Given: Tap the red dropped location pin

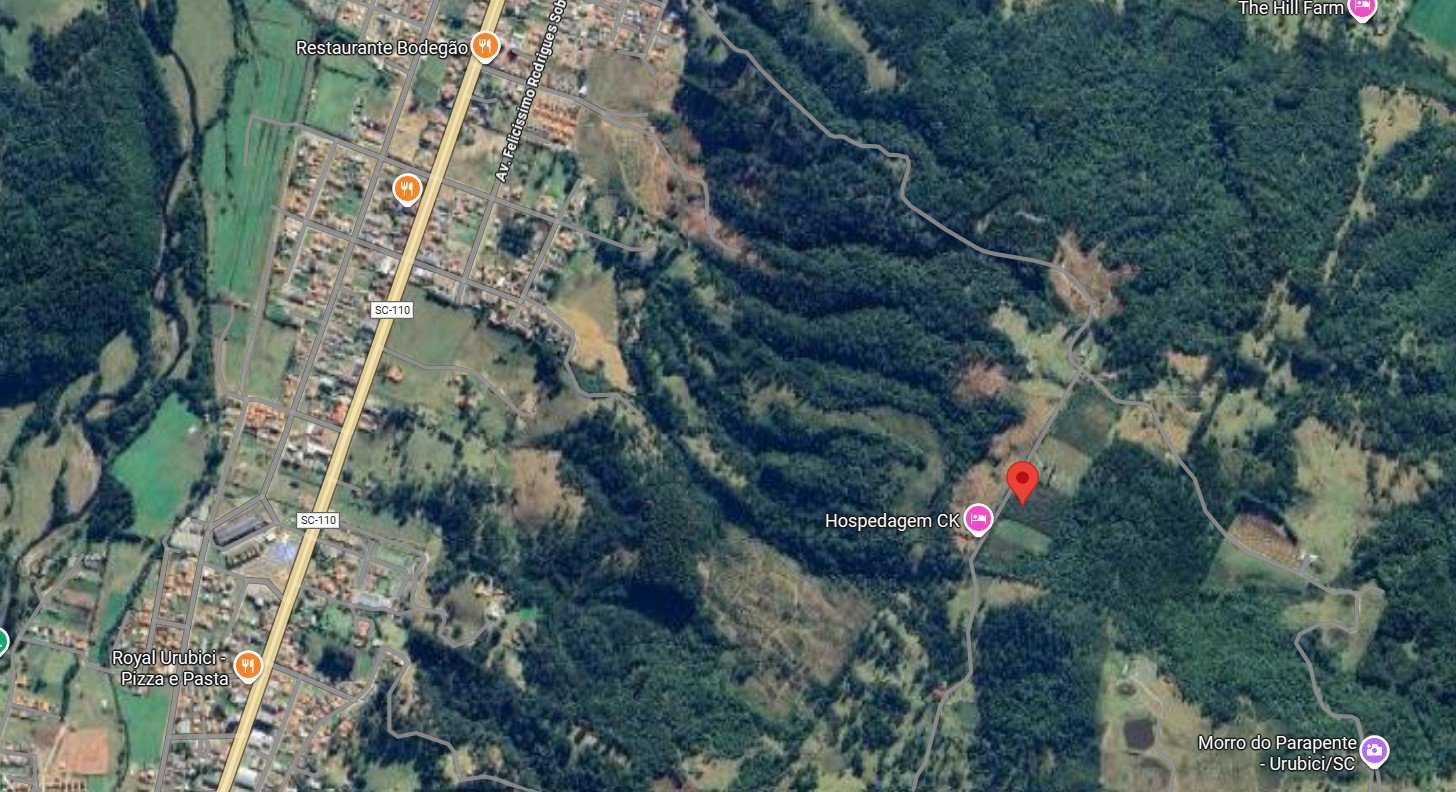Looking at the screenshot, I should pos(1022,481).
